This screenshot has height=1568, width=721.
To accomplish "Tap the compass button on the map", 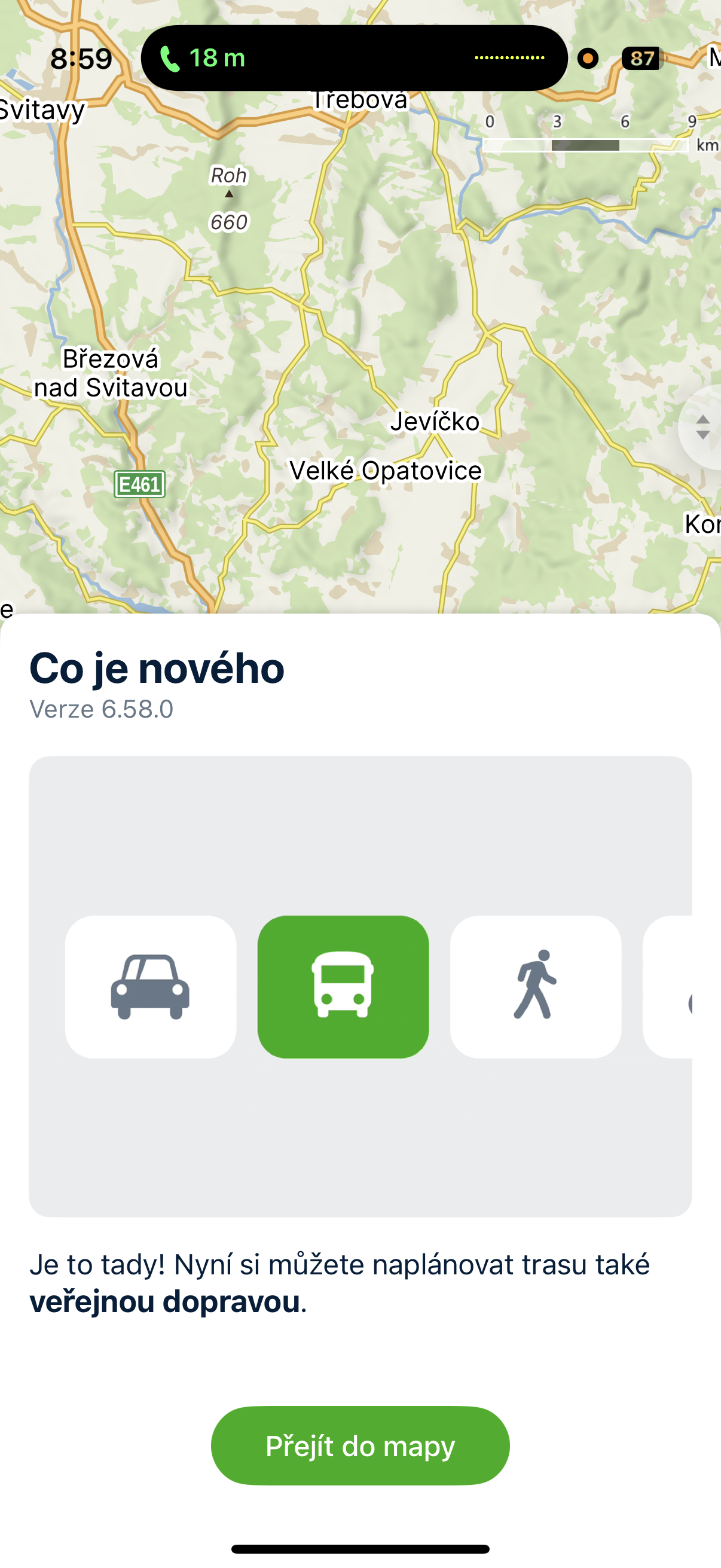I will [x=703, y=428].
